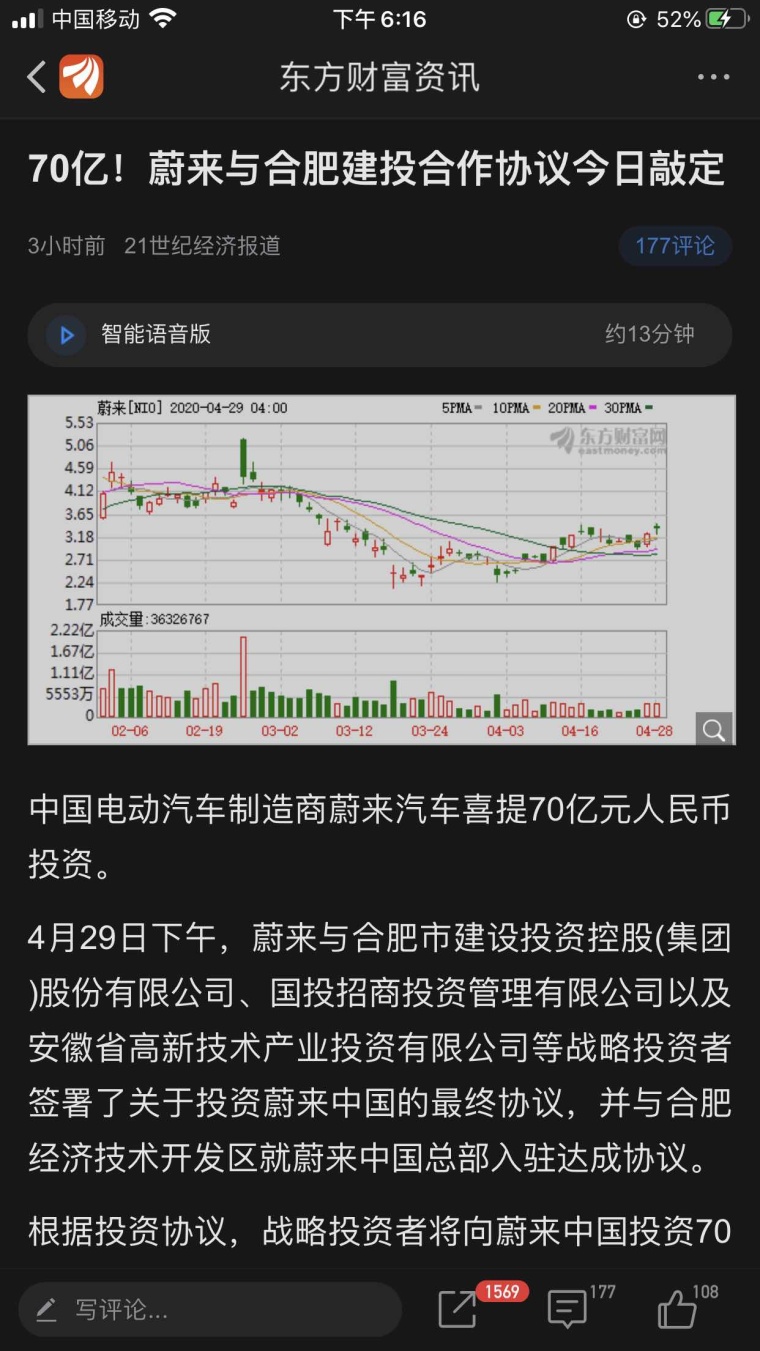Play the 智能语音版 audio version
This screenshot has width=760, height=1351.
pos(67,335)
